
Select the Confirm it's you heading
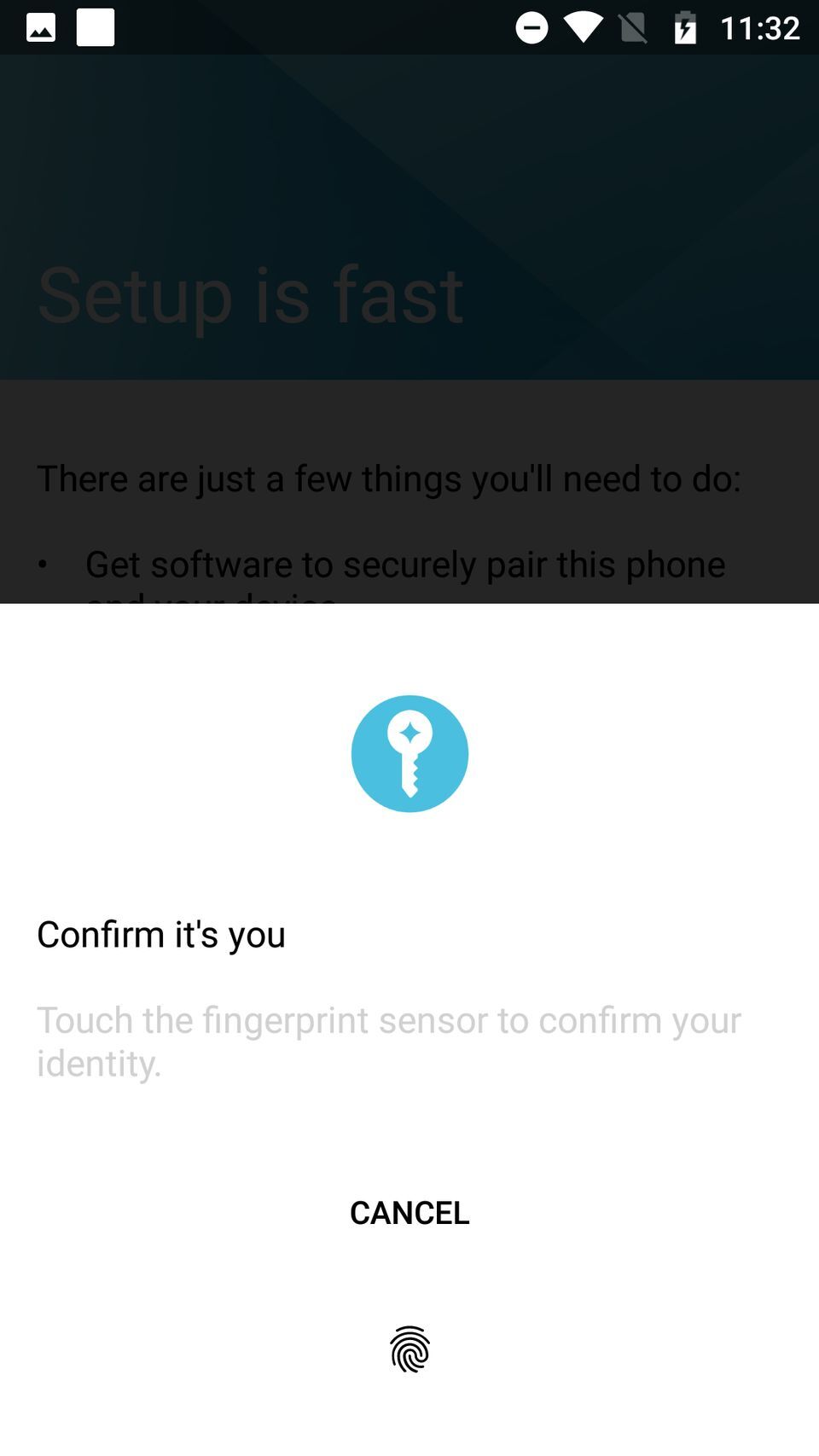pyautogui.click(x=161, y=934)
